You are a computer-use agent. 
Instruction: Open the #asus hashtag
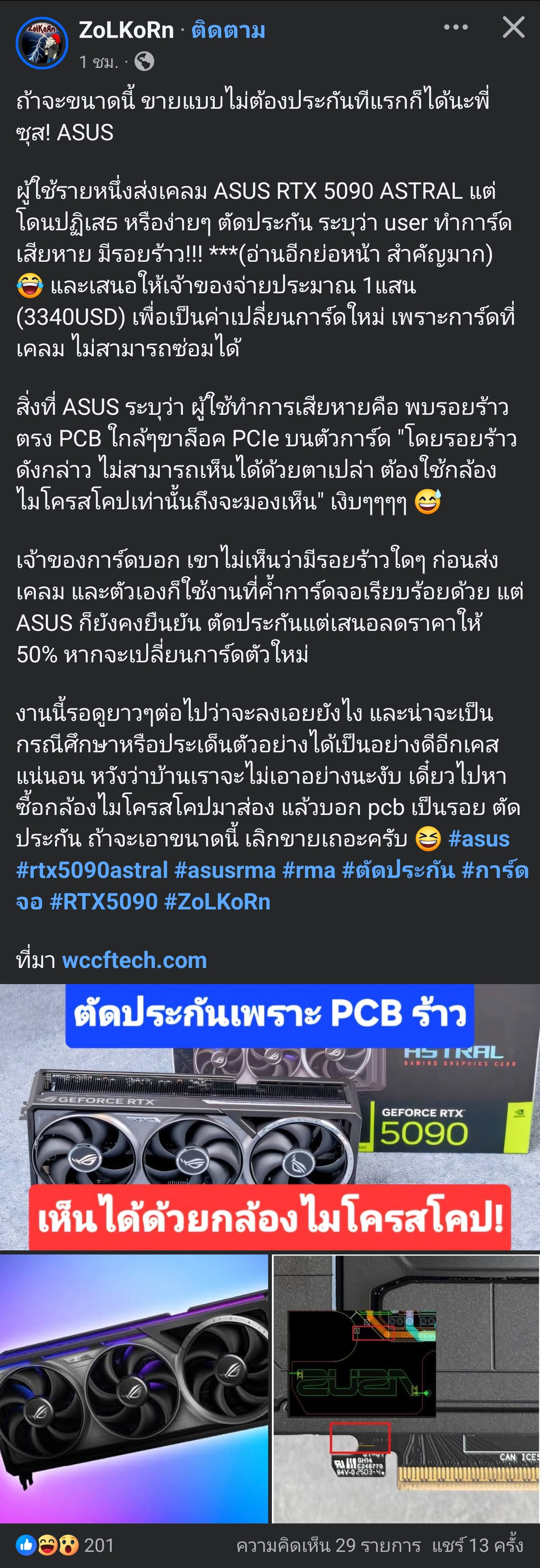click(478, 839)
